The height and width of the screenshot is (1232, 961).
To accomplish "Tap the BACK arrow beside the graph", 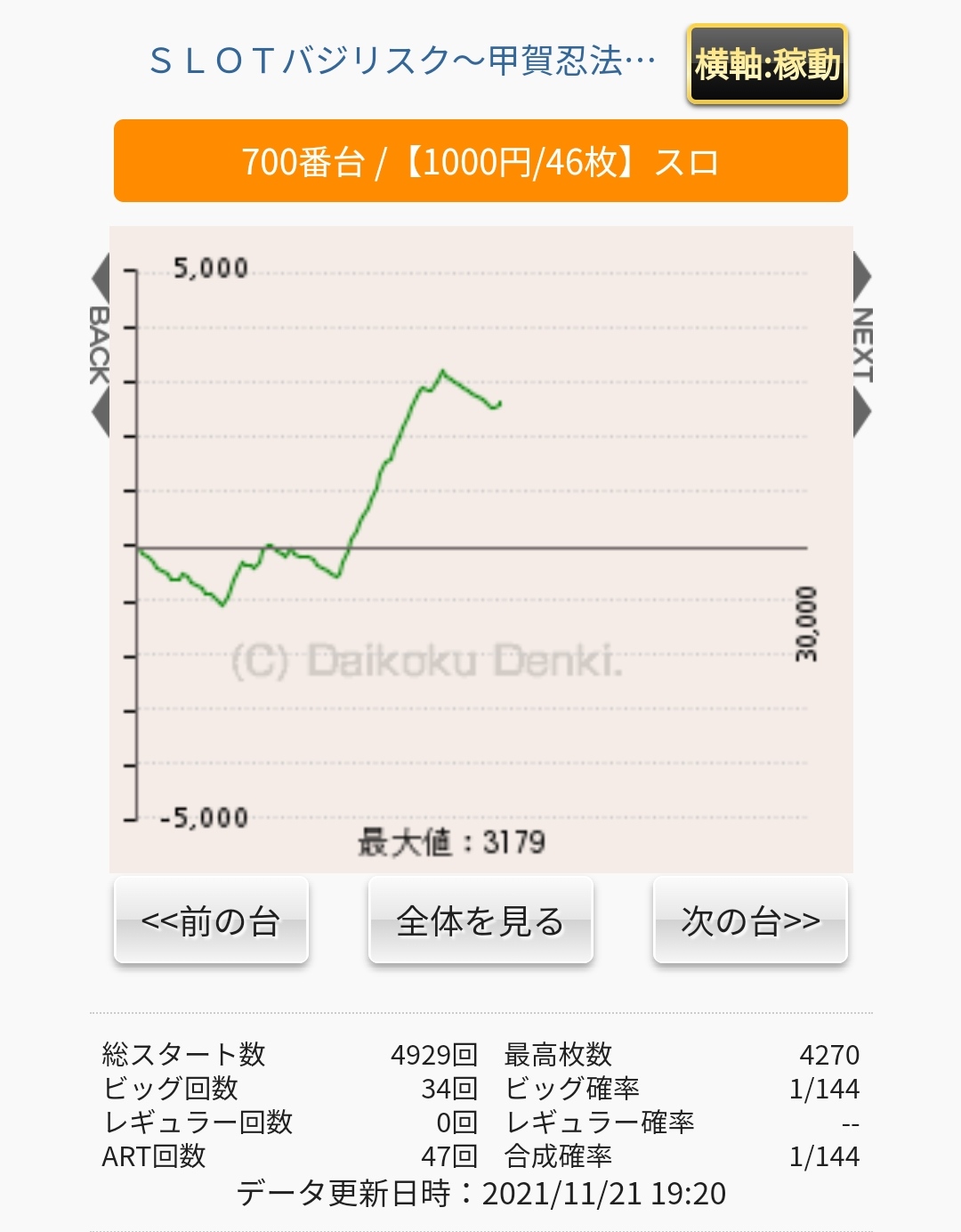I will click(100, 345).
